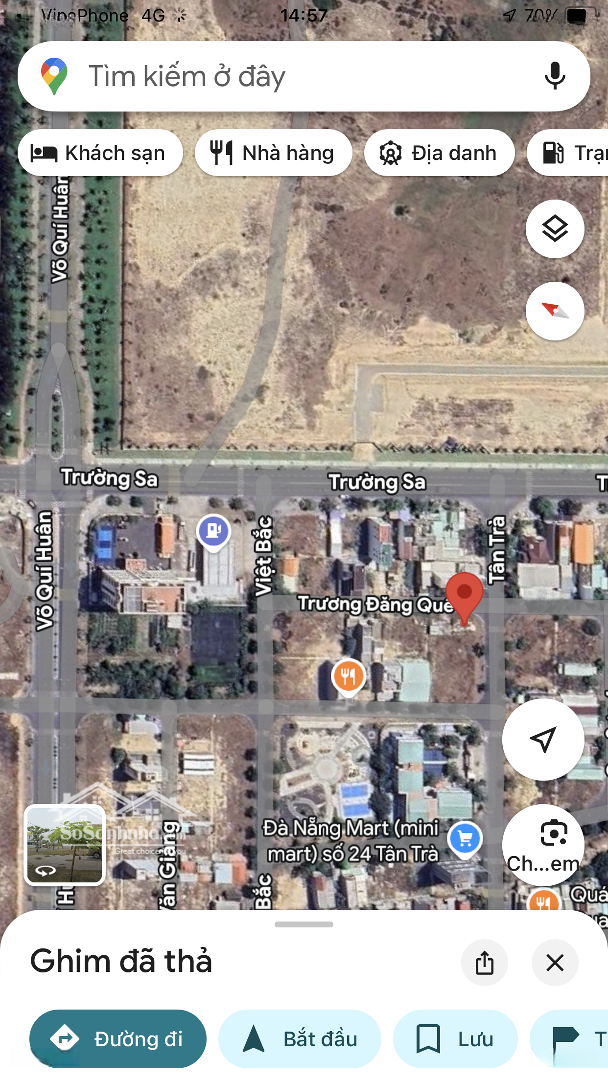Open the map layers button
This screenshot has width=608, height=1080.
(555, 229)
